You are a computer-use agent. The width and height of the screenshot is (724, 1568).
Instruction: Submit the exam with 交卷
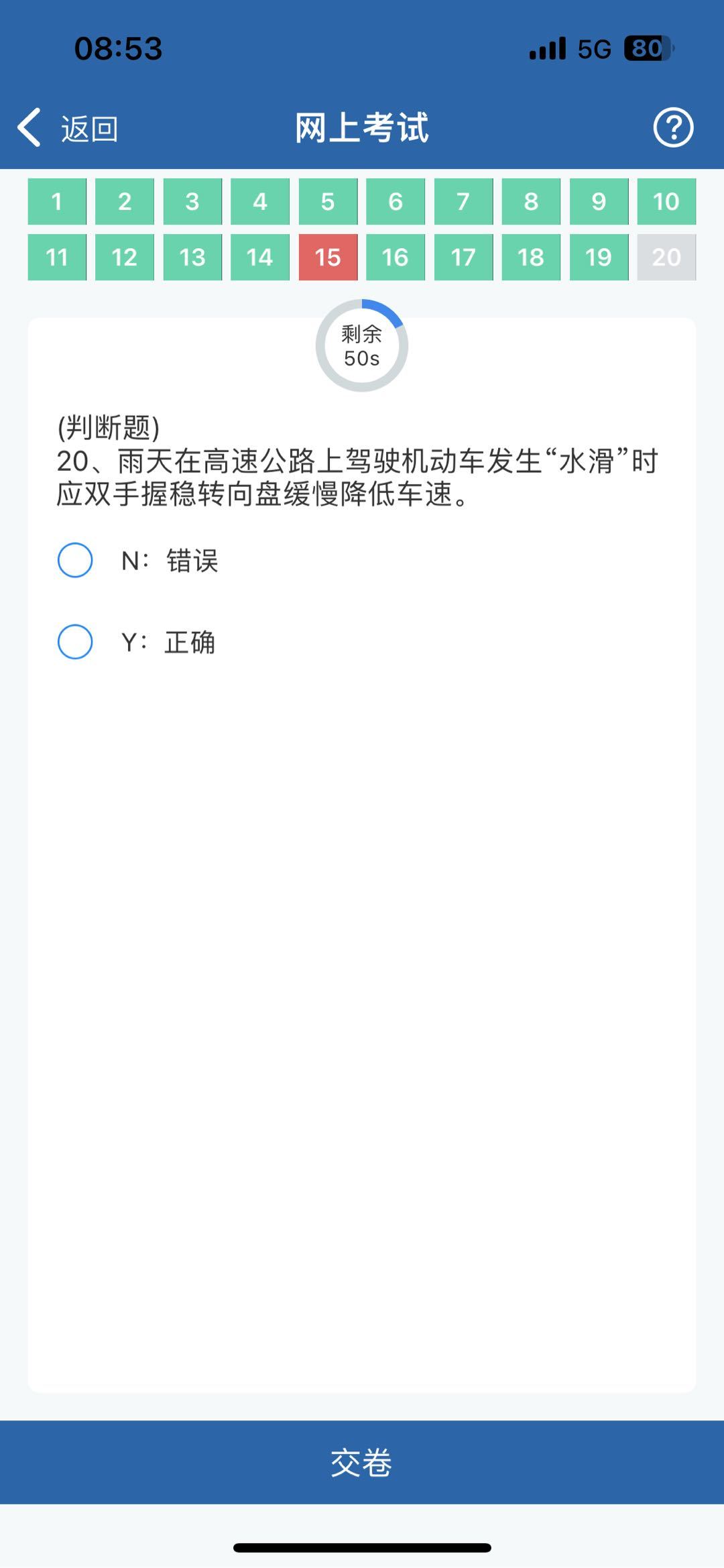[362, 1462]
